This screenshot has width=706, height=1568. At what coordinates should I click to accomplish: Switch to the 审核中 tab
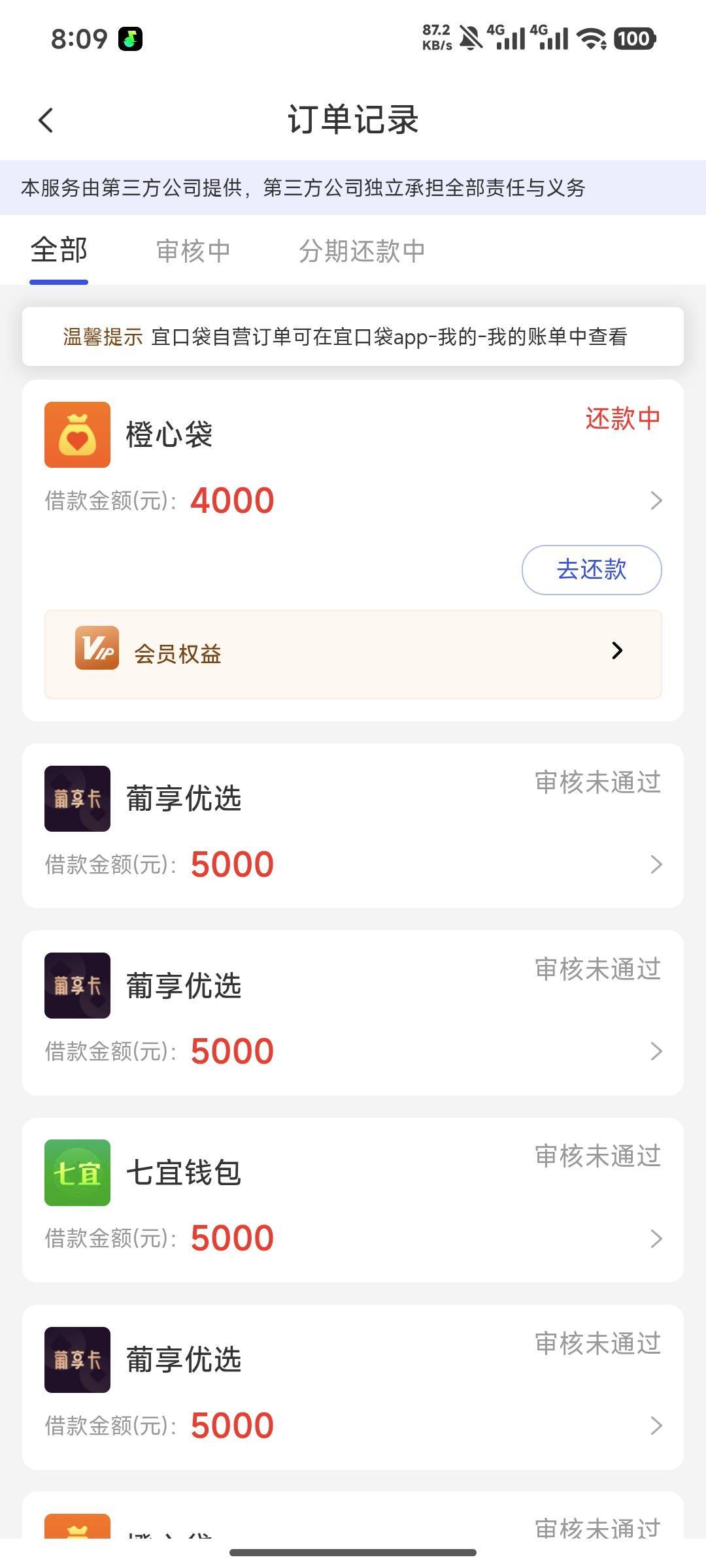193,251
